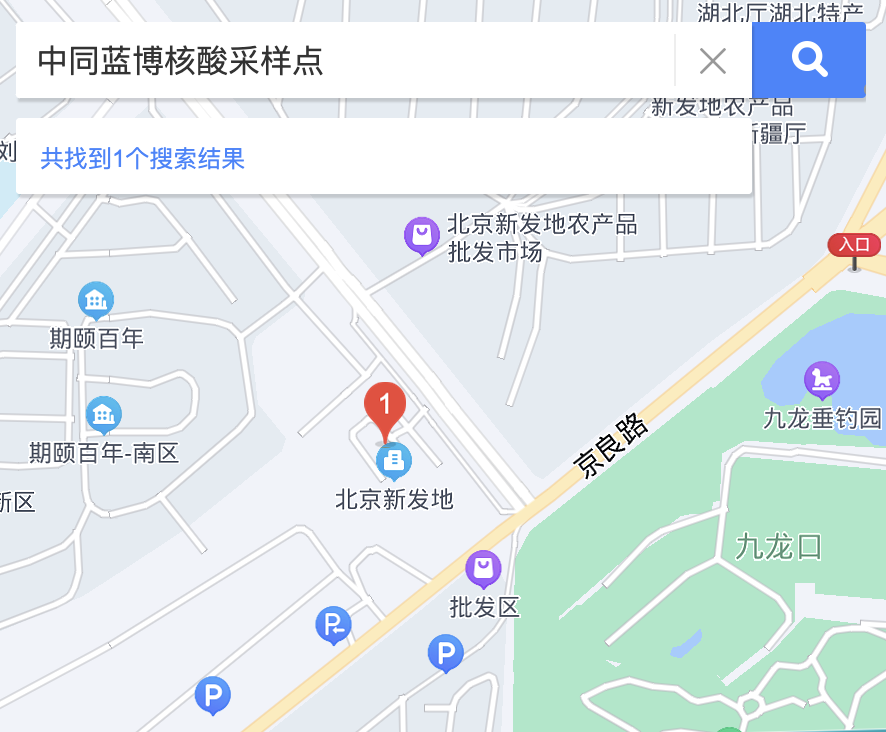Select the 批发区 shopping marker
Screen dimensions: 886x732
click(484, 569)
